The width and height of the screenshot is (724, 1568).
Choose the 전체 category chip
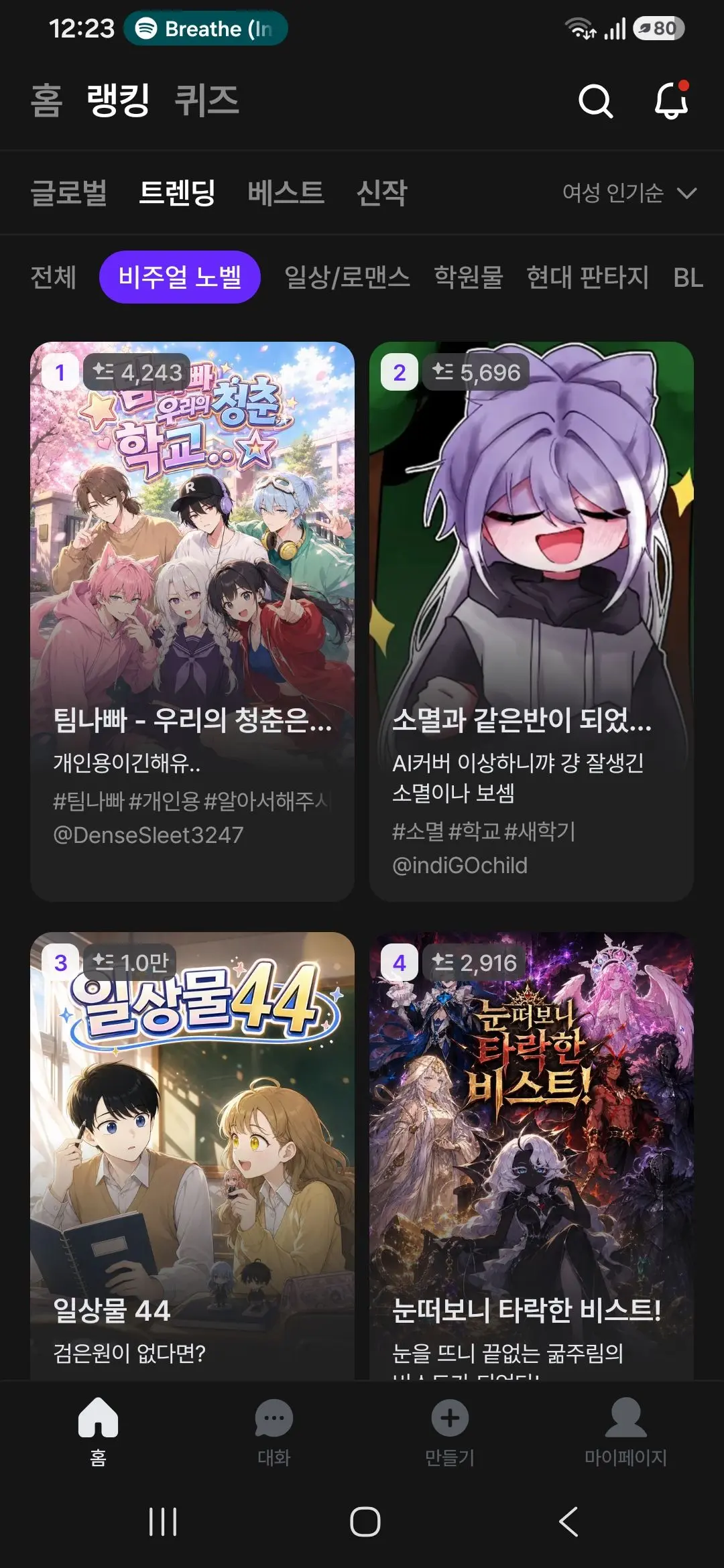[54, 277]
